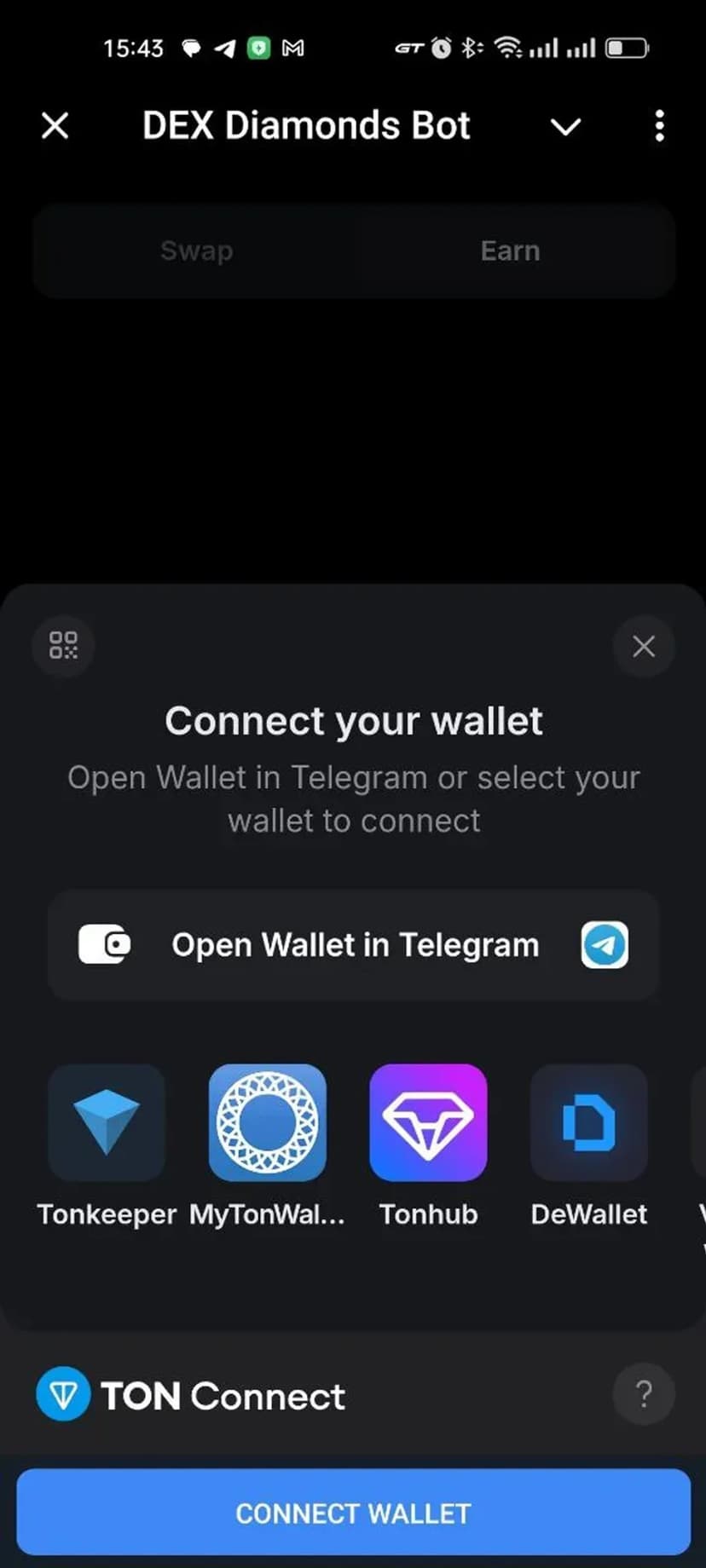Open Wallet in Telegram
The height and width of the screenshot is (1568, 706).
(x=353, y=945)
